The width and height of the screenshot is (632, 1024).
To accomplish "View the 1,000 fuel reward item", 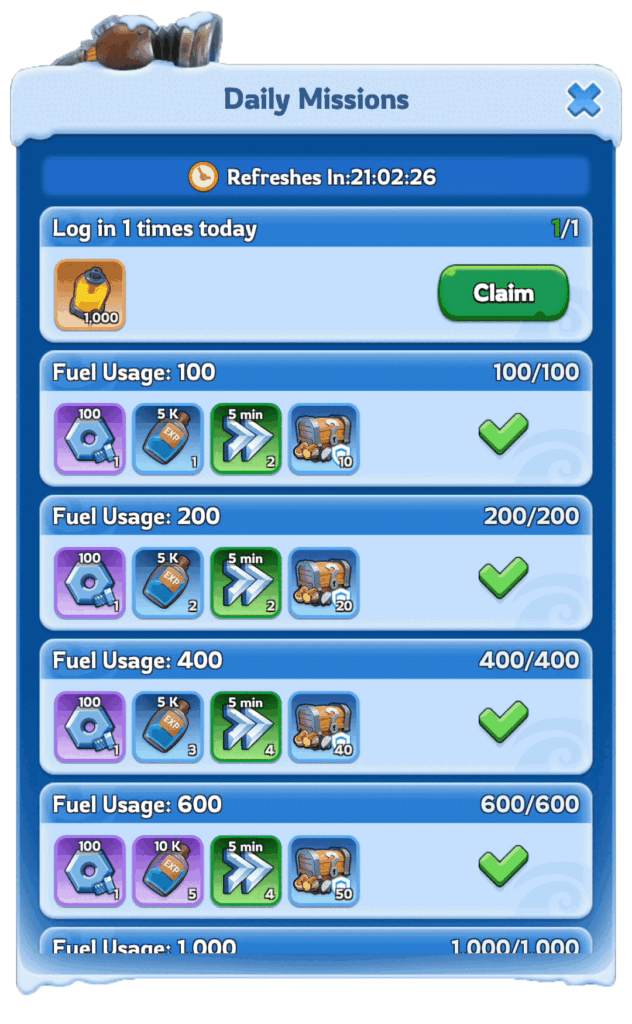I will tap(90, 295).
